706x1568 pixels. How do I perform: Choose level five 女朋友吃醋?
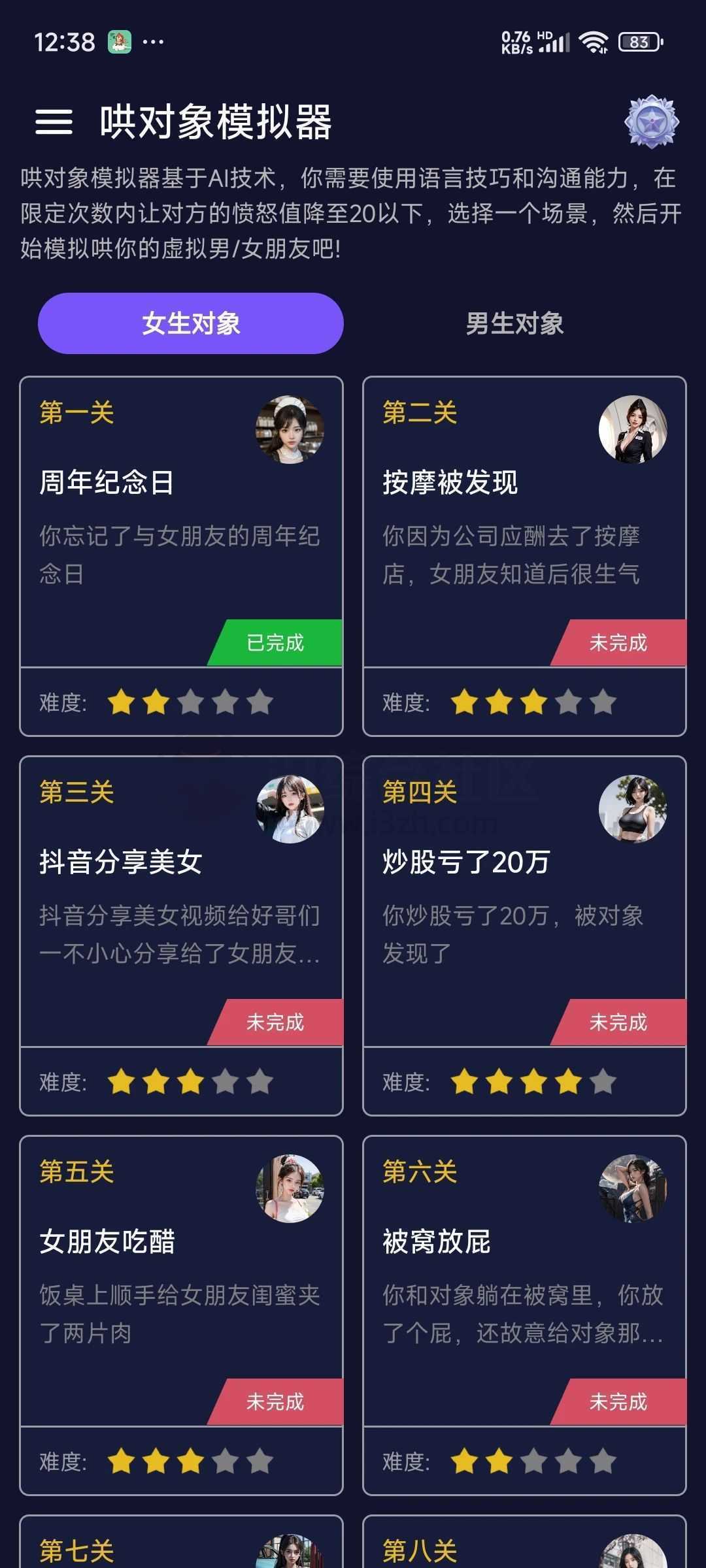tap(181, 1281)
